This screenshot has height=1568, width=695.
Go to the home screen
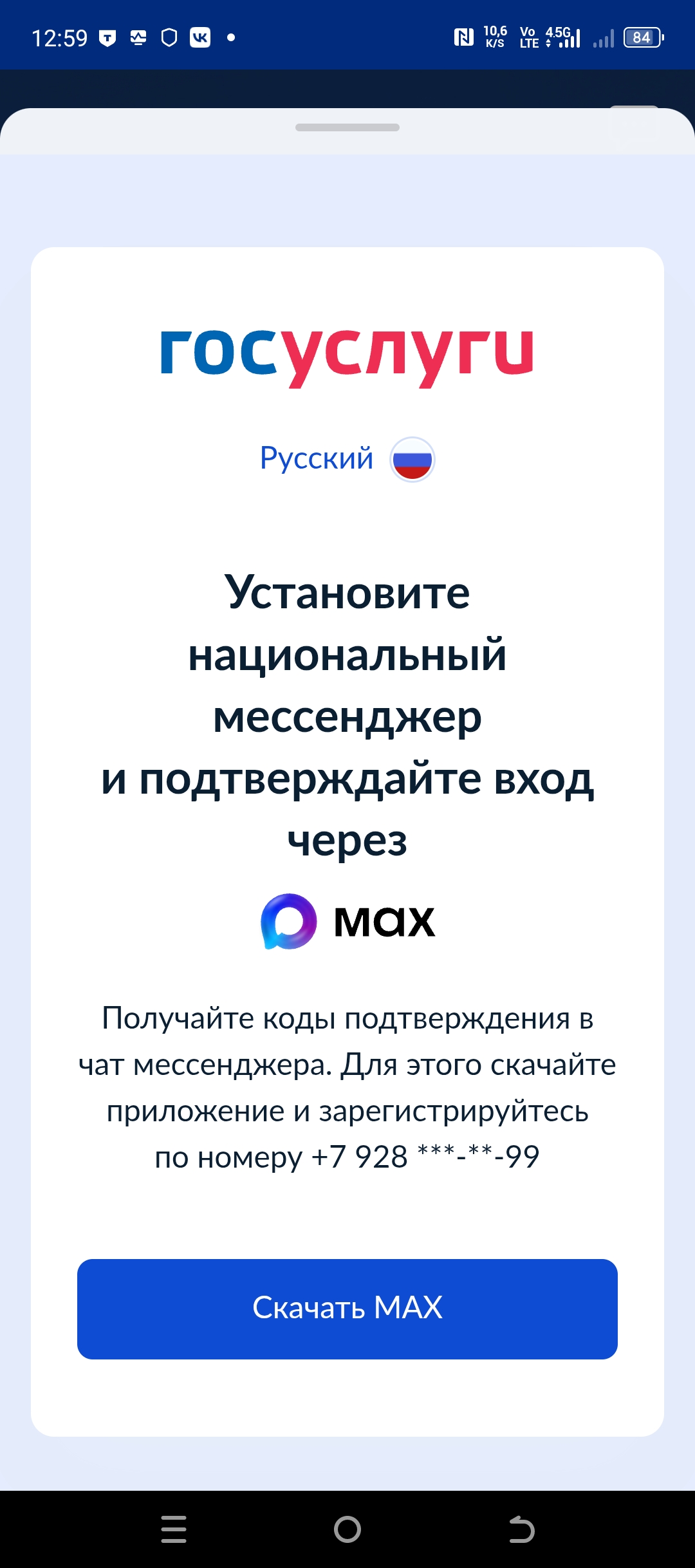347,1529
